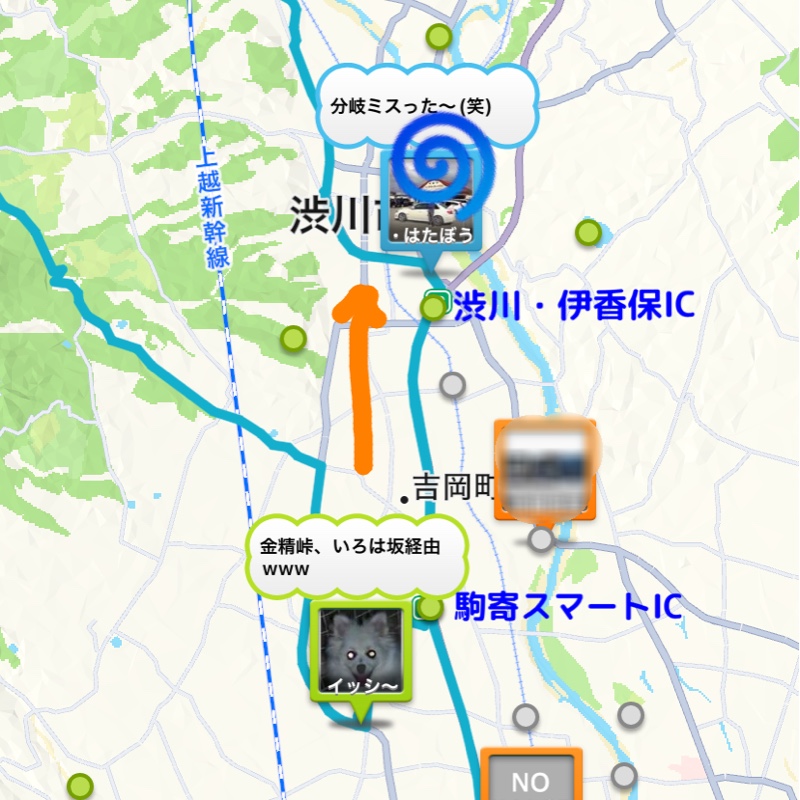Screen dimensions: 800x800
Task: Tap the blurred orange user pin near 吉岡町
Action: 545,469
